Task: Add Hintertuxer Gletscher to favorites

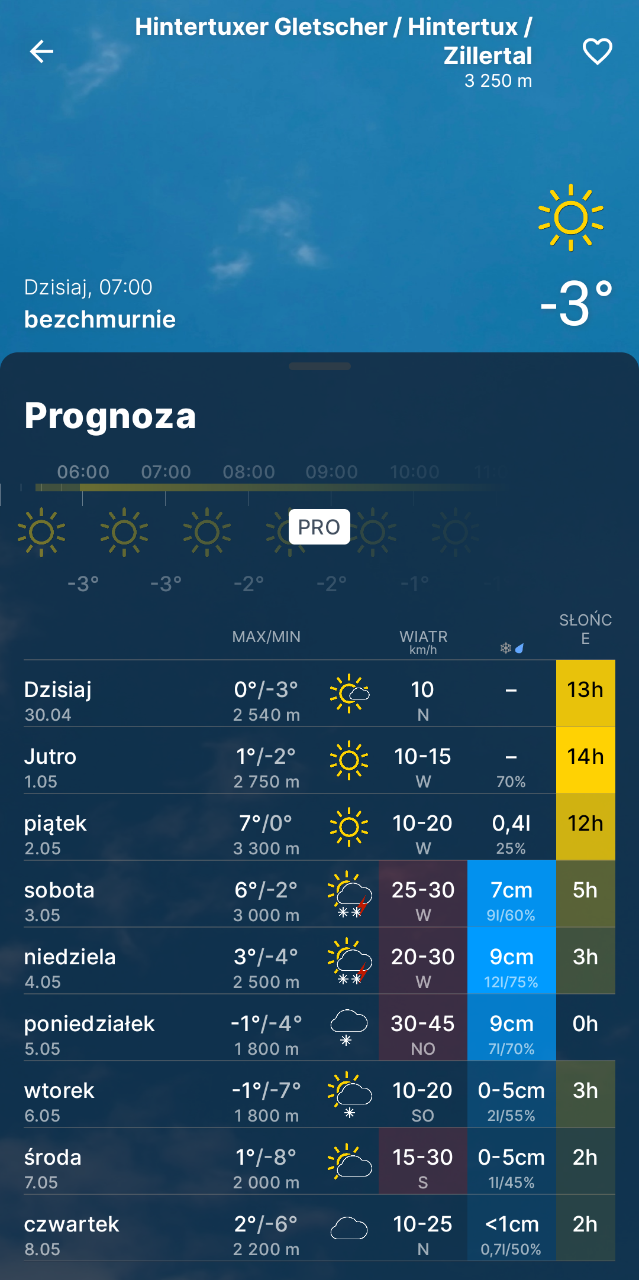Action: (x=597, y=52)
